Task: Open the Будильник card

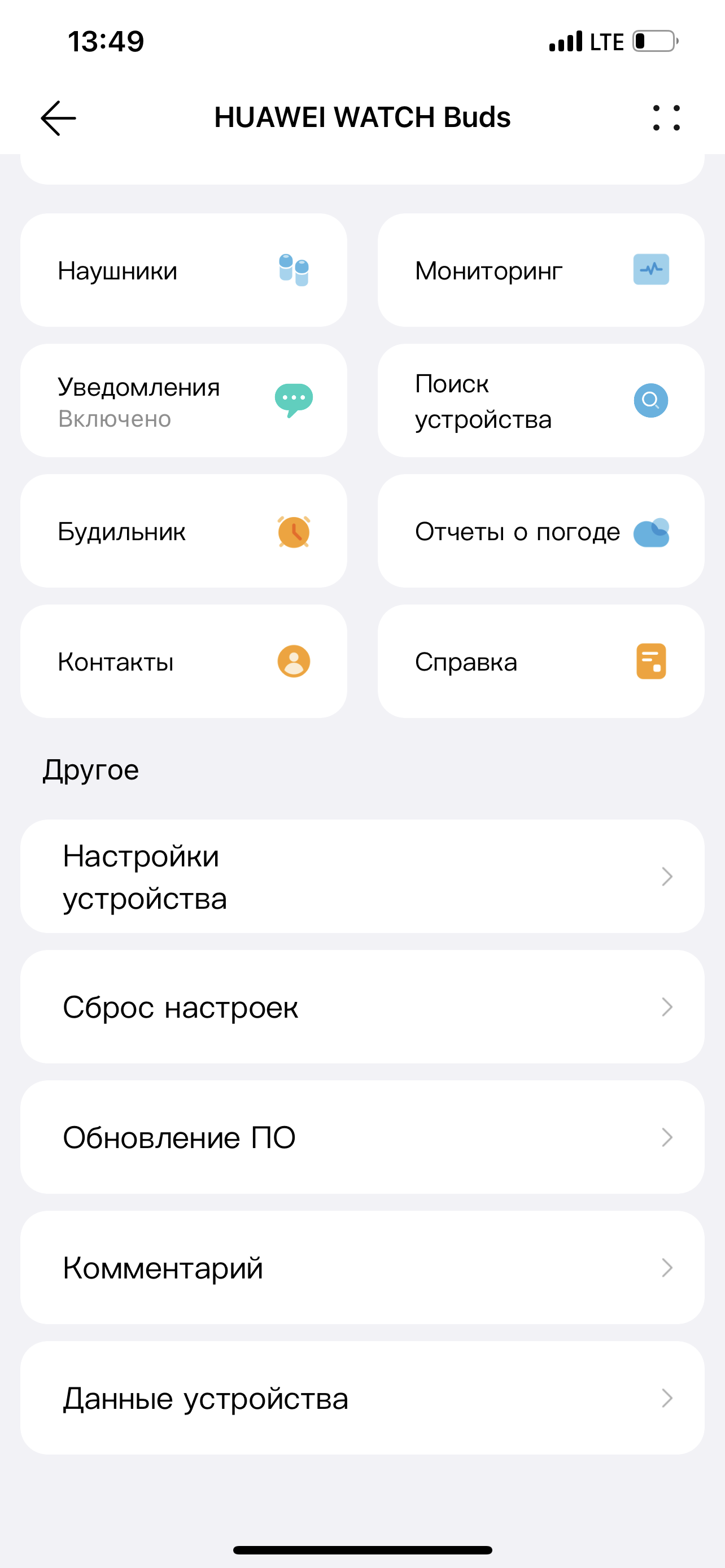Action: [x=184, y=531]
